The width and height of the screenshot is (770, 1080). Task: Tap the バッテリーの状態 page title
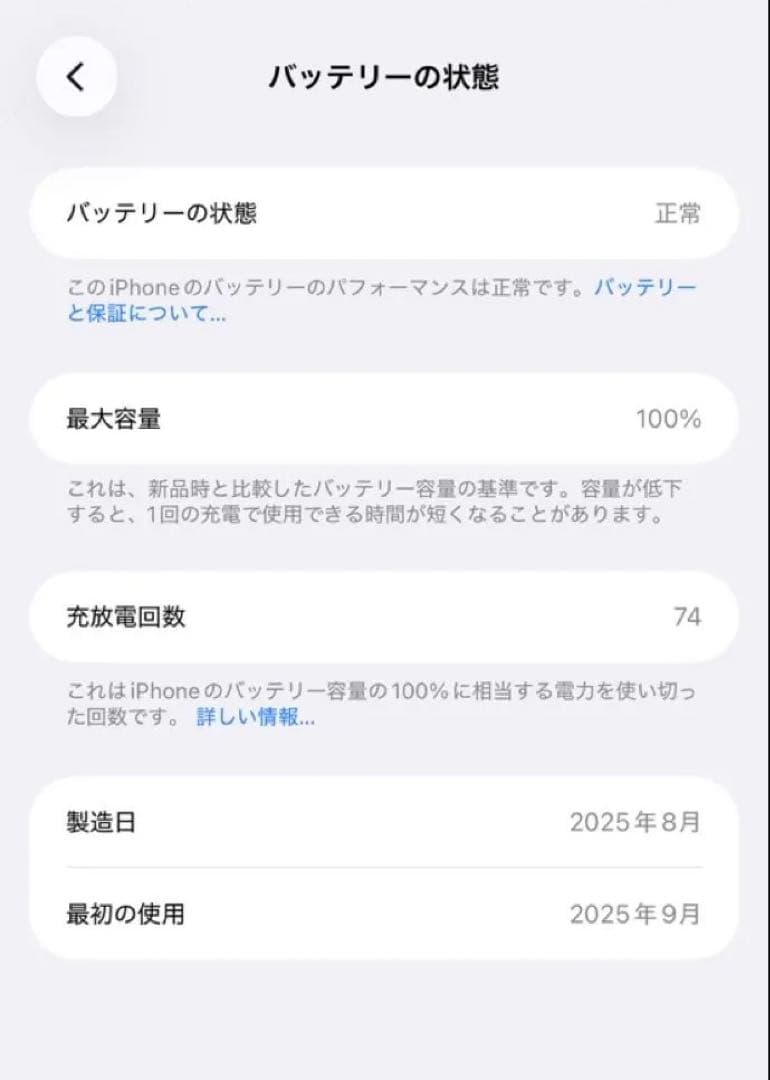(385, 75)
